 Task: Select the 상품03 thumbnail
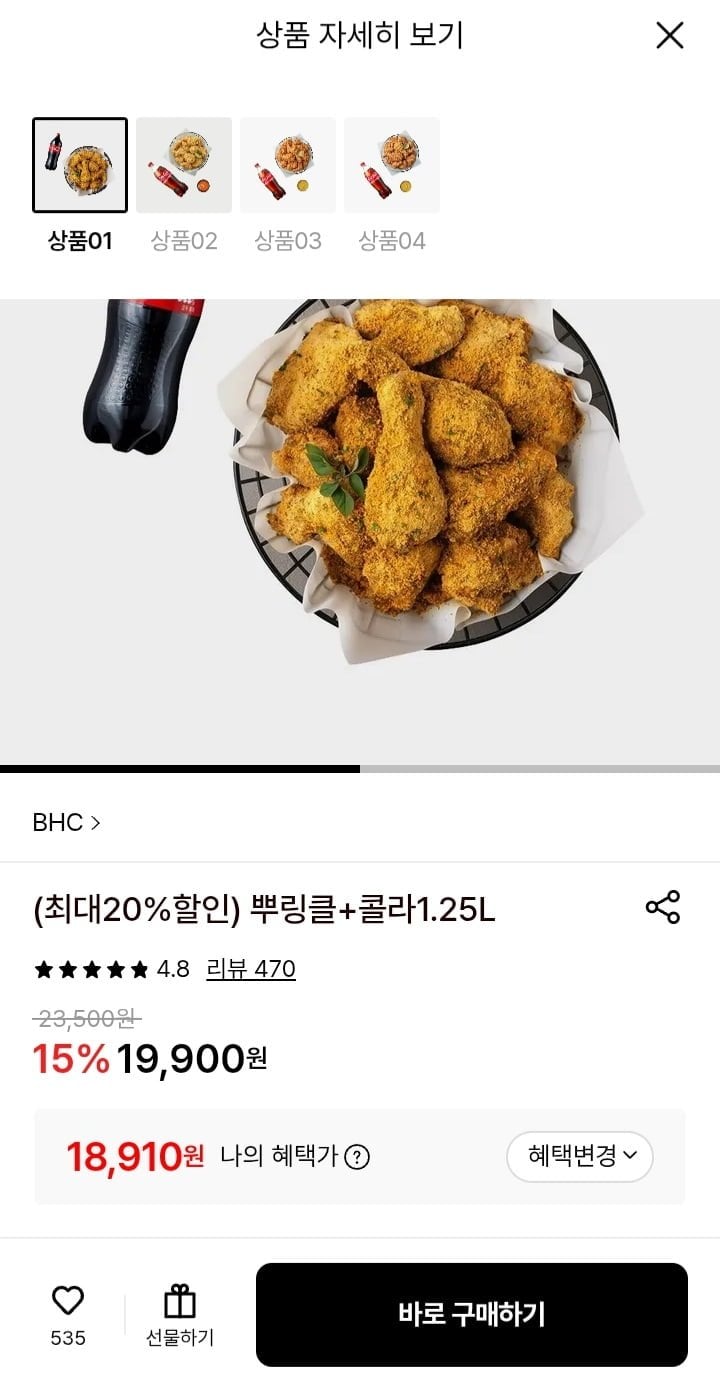[288, 165]
